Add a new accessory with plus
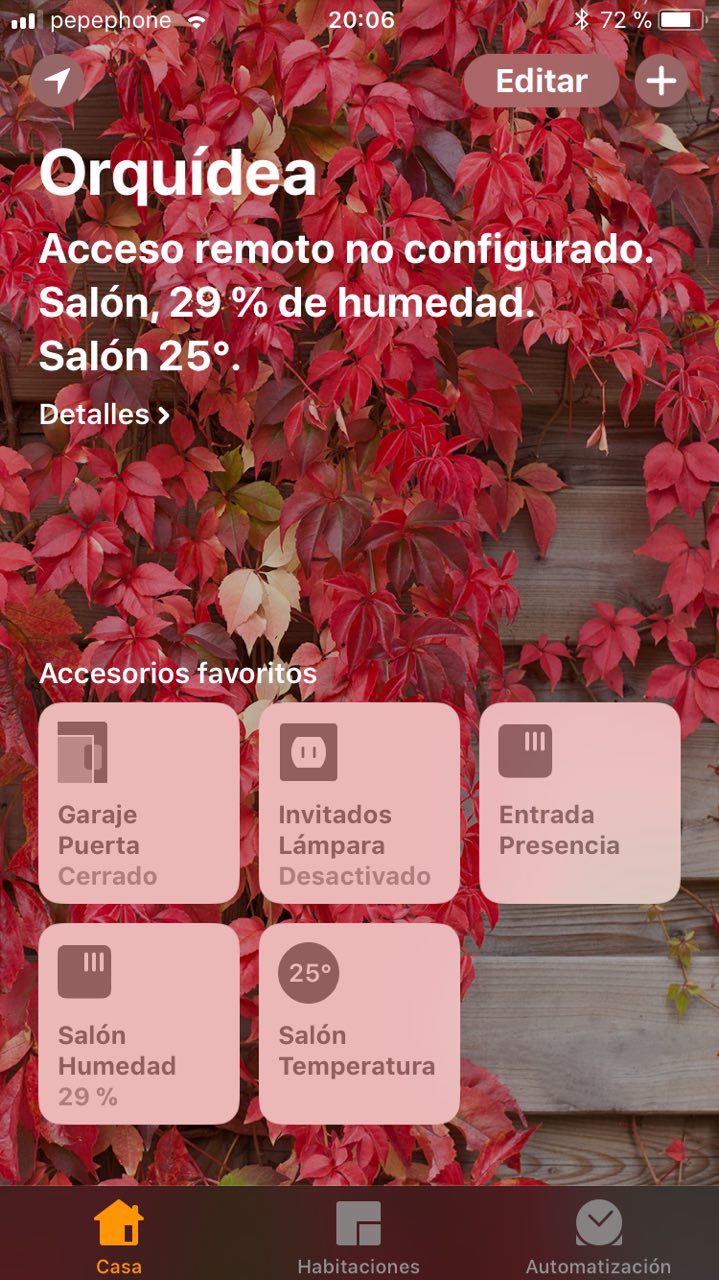The height and width of the screenshot is (1280, 719). [661, 81]
